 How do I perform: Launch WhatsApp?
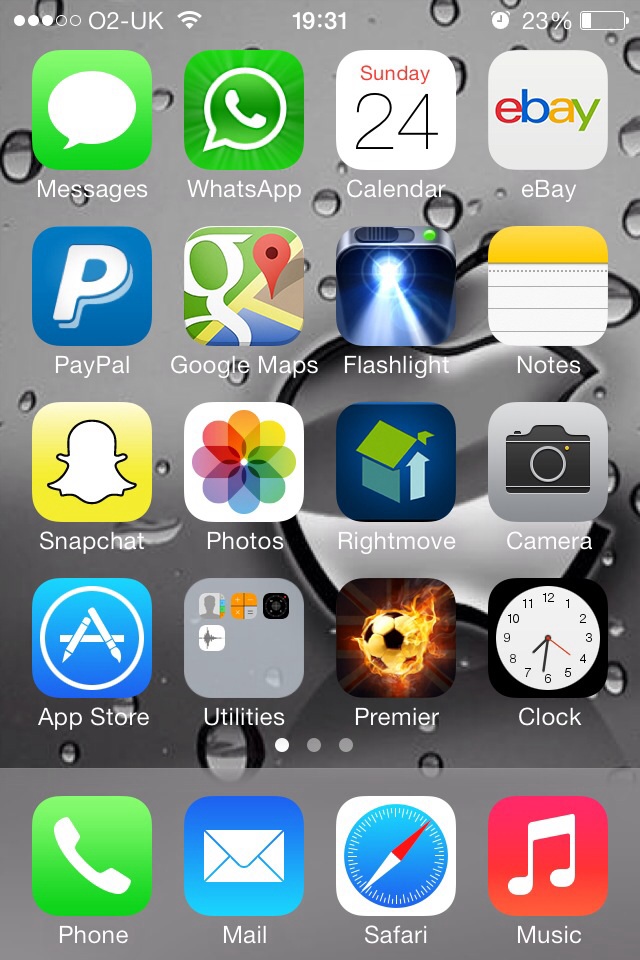pos(244,110)
